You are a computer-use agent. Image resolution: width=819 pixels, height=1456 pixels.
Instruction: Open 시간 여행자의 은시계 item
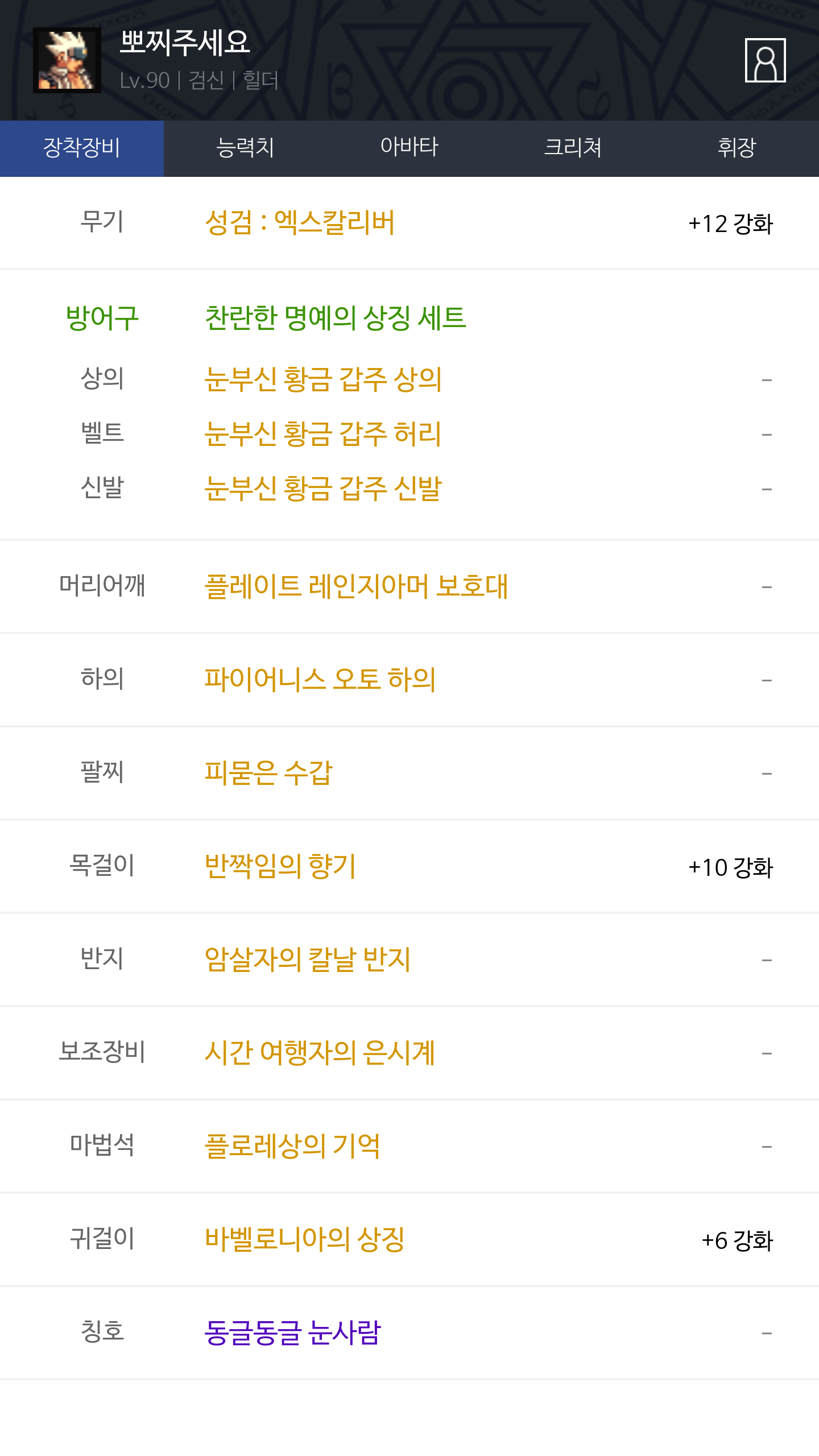[320, 1053]
